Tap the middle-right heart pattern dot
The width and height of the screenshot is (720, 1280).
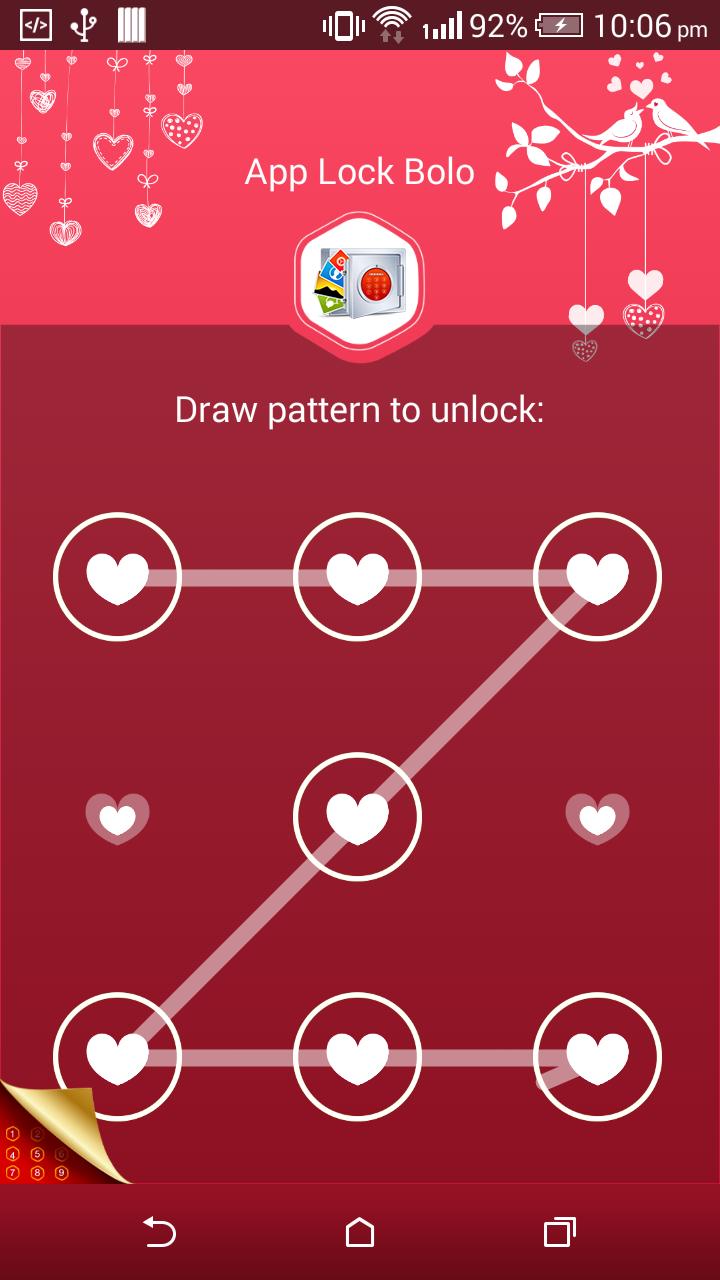[x=597, y=818]
